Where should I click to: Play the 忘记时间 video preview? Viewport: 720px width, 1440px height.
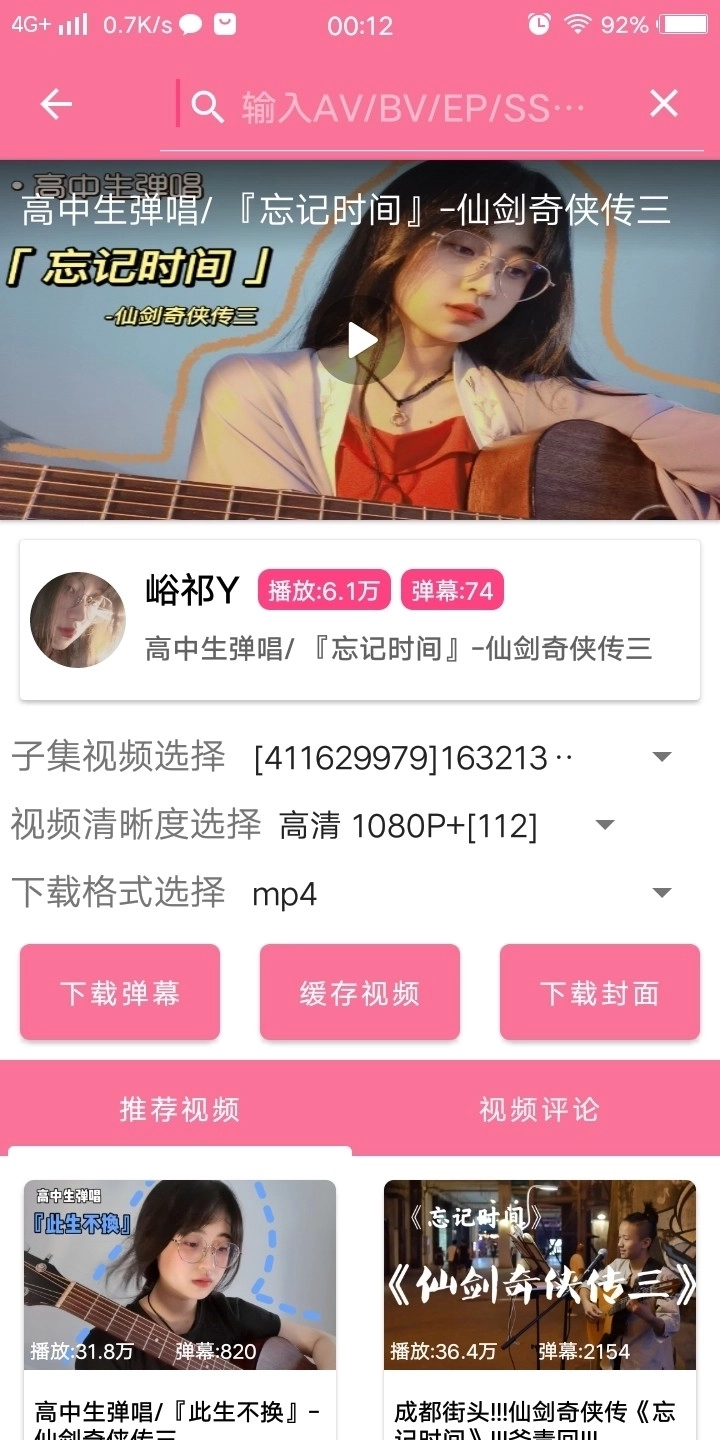[x=361, y=340]
